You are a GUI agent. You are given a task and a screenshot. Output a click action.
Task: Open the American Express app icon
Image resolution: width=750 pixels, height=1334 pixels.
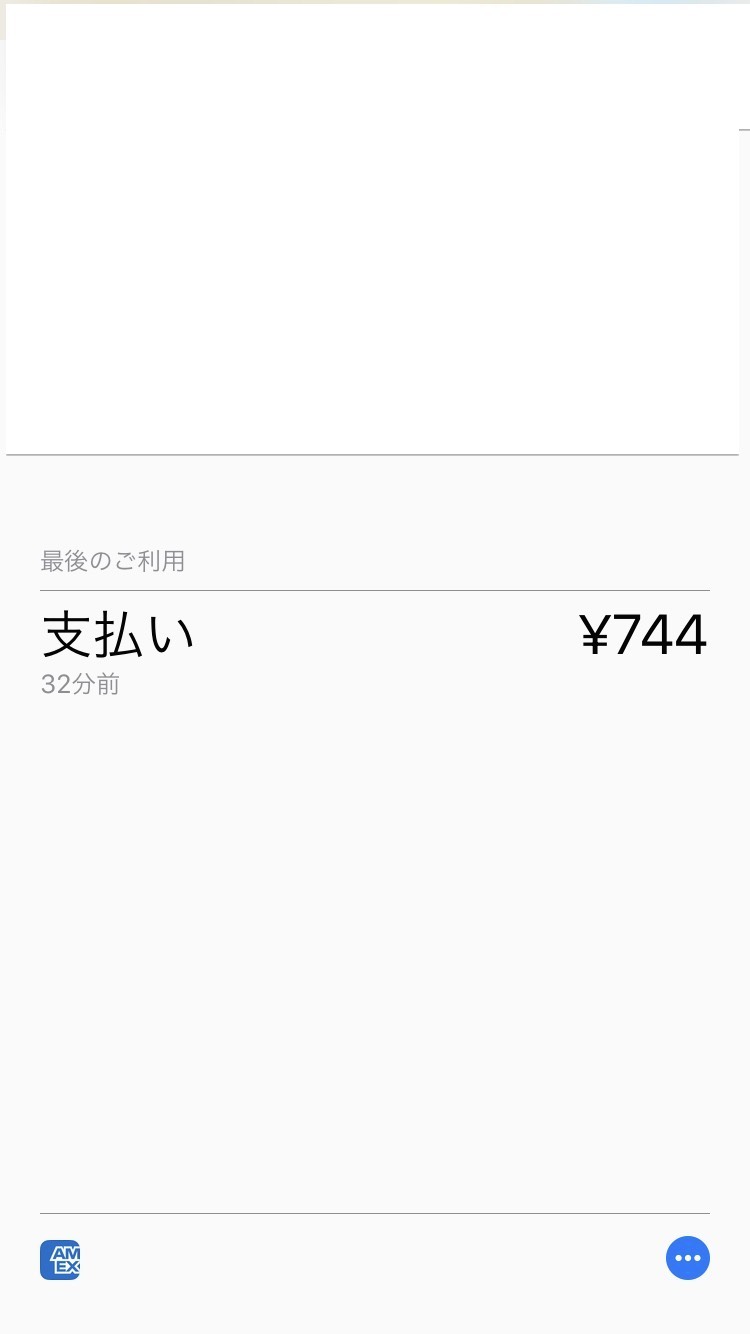coord(60,1260)
